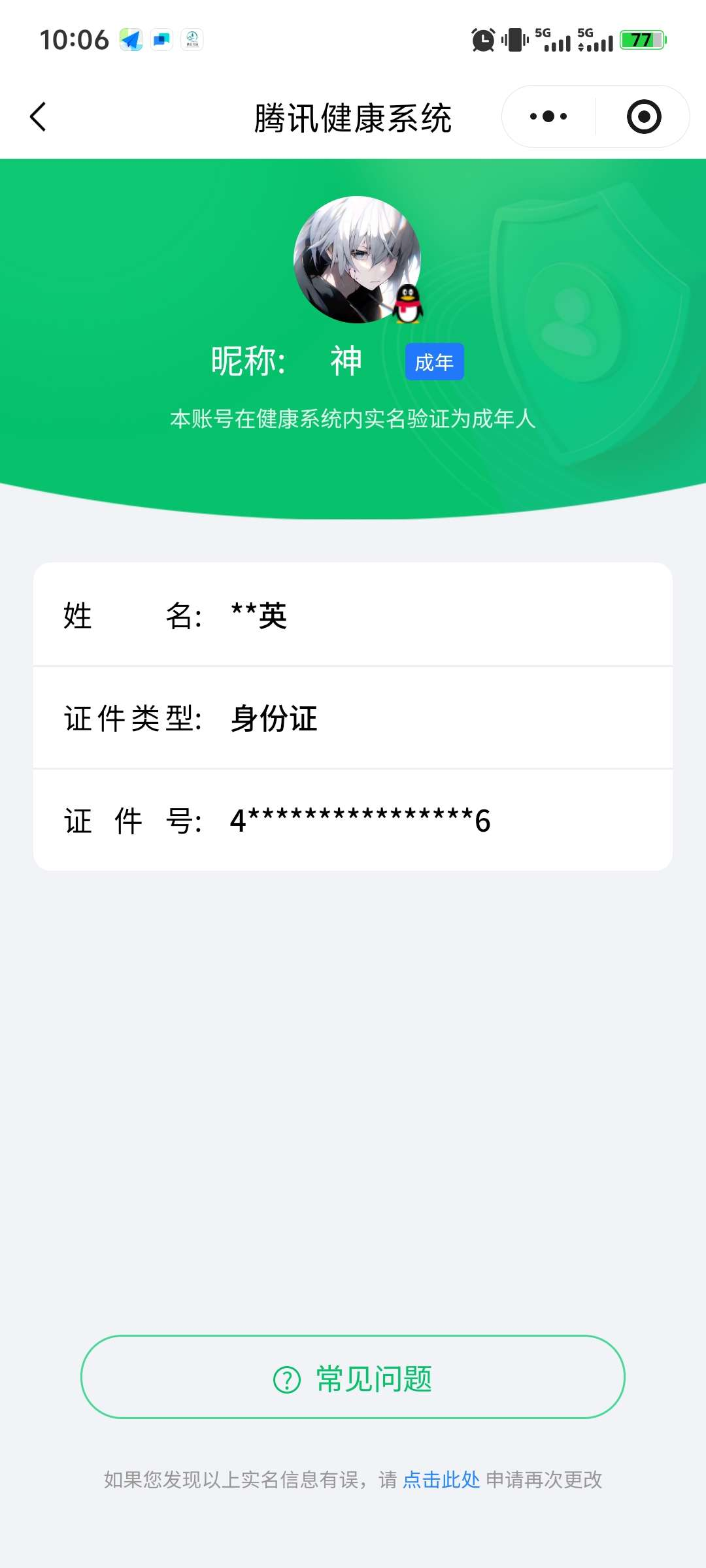Image resolution: width=706 pixels, height=1568 pixels.
Task: Tap the Telegram notification icon in the status bar
Action: 131,40
